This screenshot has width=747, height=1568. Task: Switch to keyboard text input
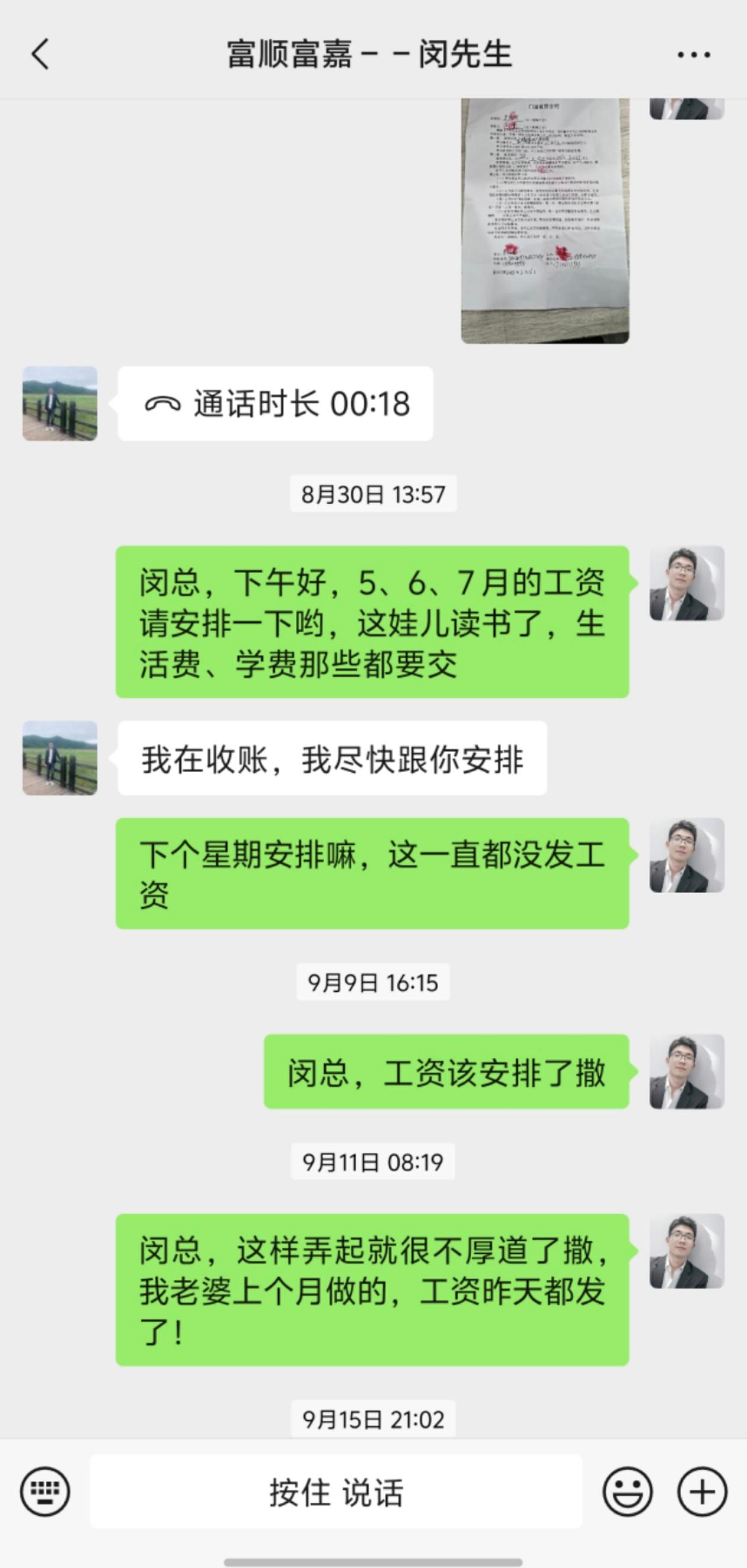(45, 1492)
